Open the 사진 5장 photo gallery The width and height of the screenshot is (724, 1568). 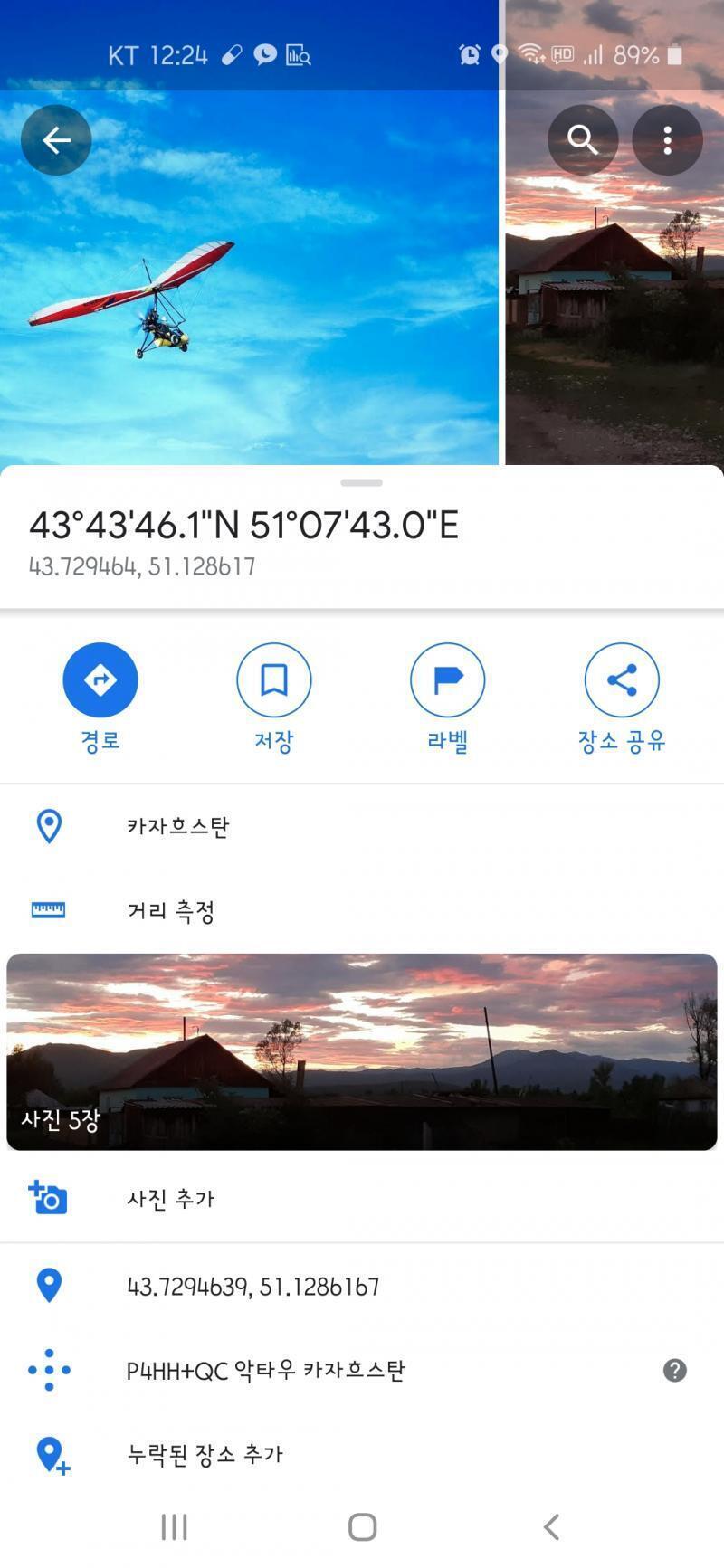coord(362,1052)
